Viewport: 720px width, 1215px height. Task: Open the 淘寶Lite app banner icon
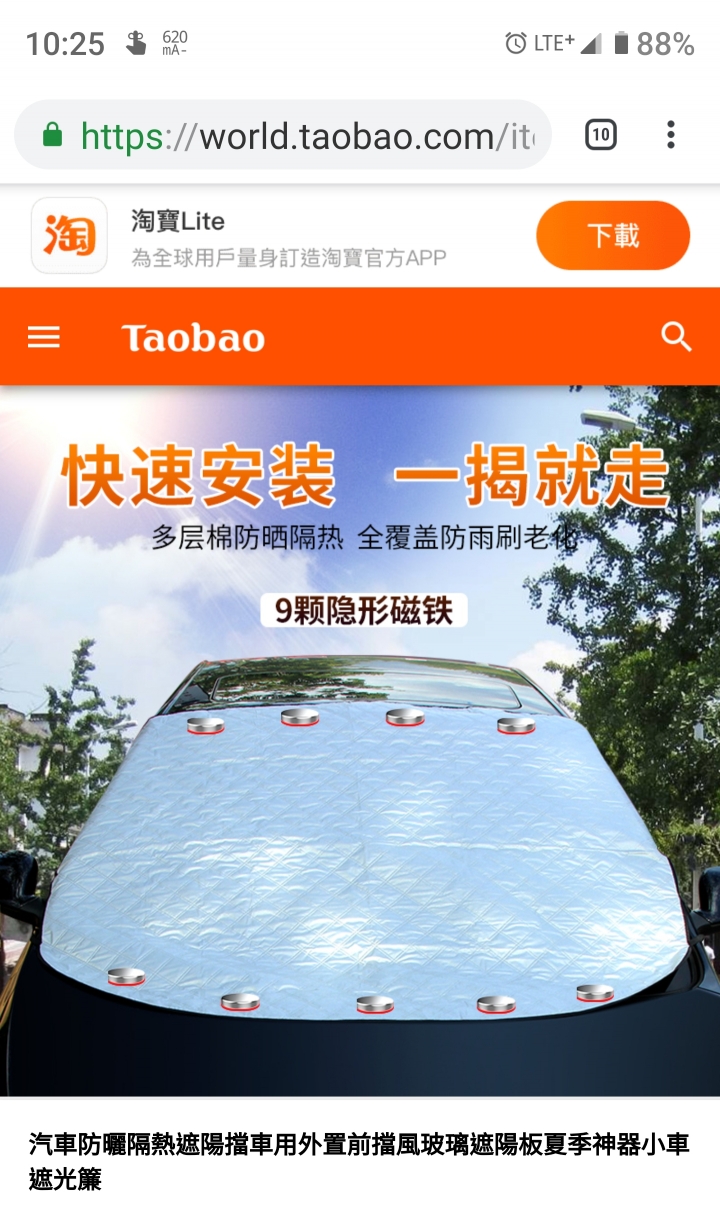click(x=69, y=236)
